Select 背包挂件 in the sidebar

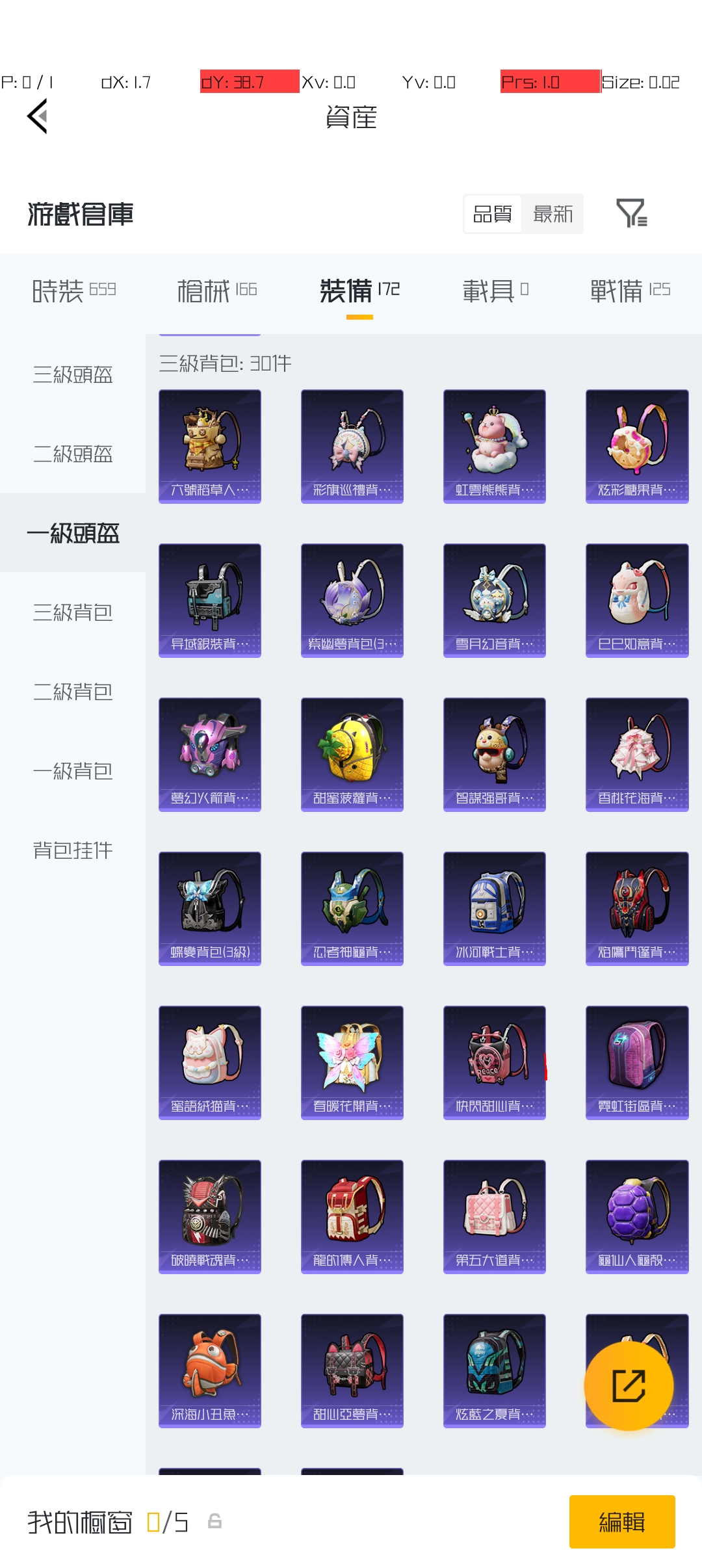pos(73,850)
